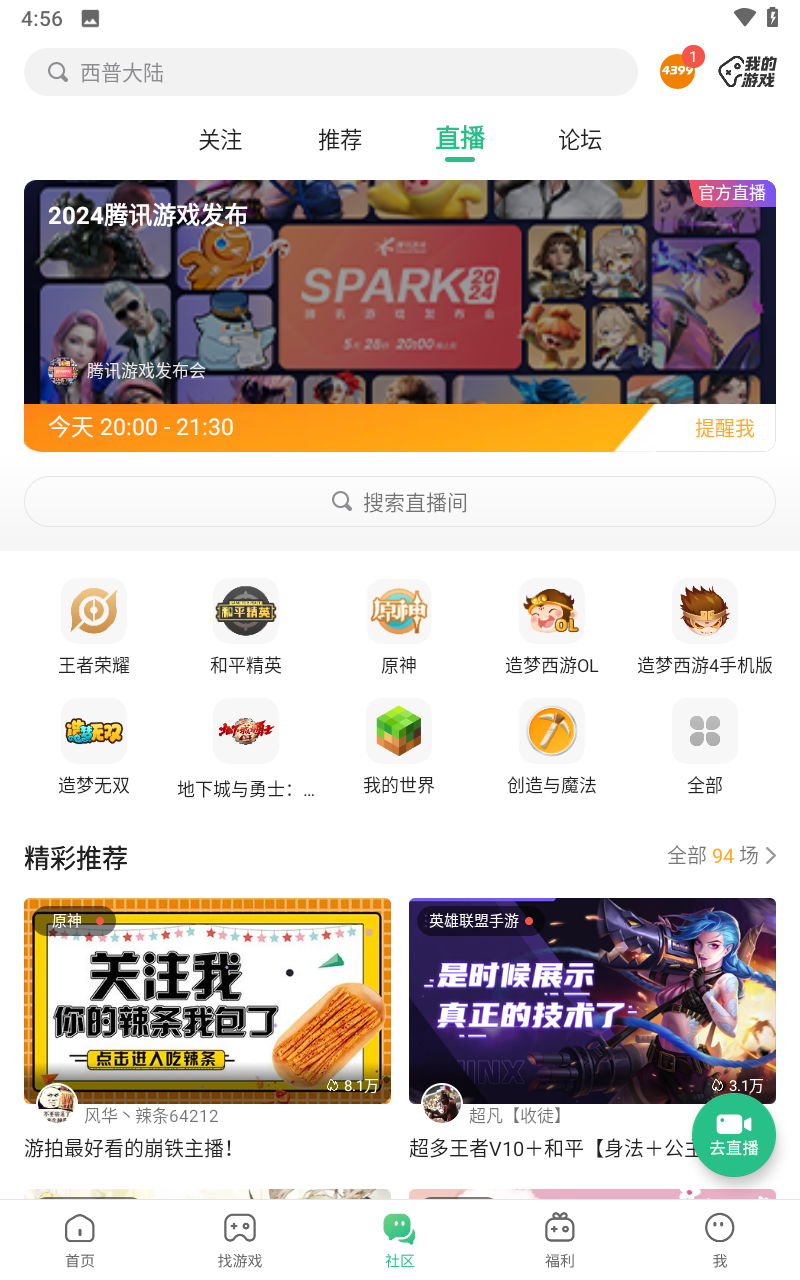
Task: Switch to the 福利 bottom tab
Action: (560, 1240)
